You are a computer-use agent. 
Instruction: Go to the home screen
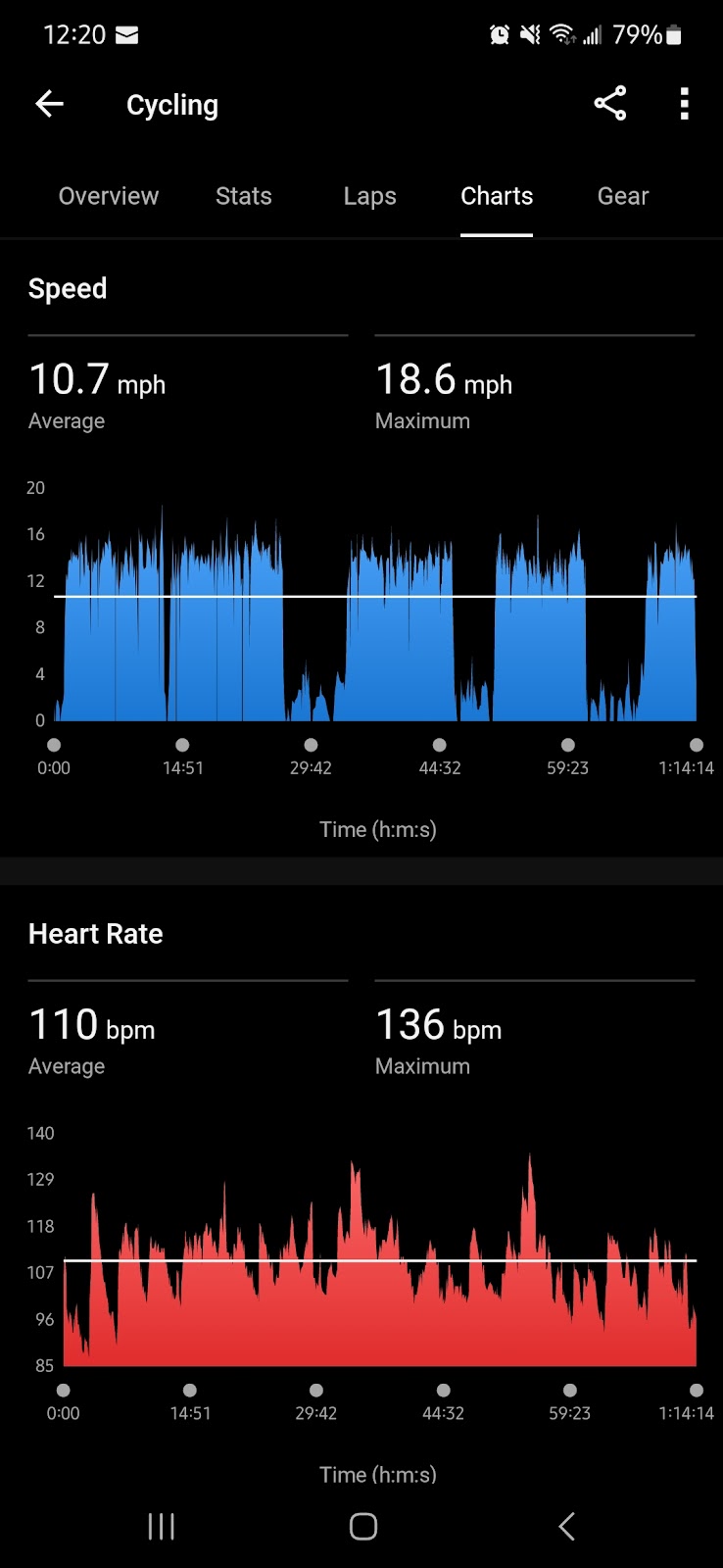362,1526
